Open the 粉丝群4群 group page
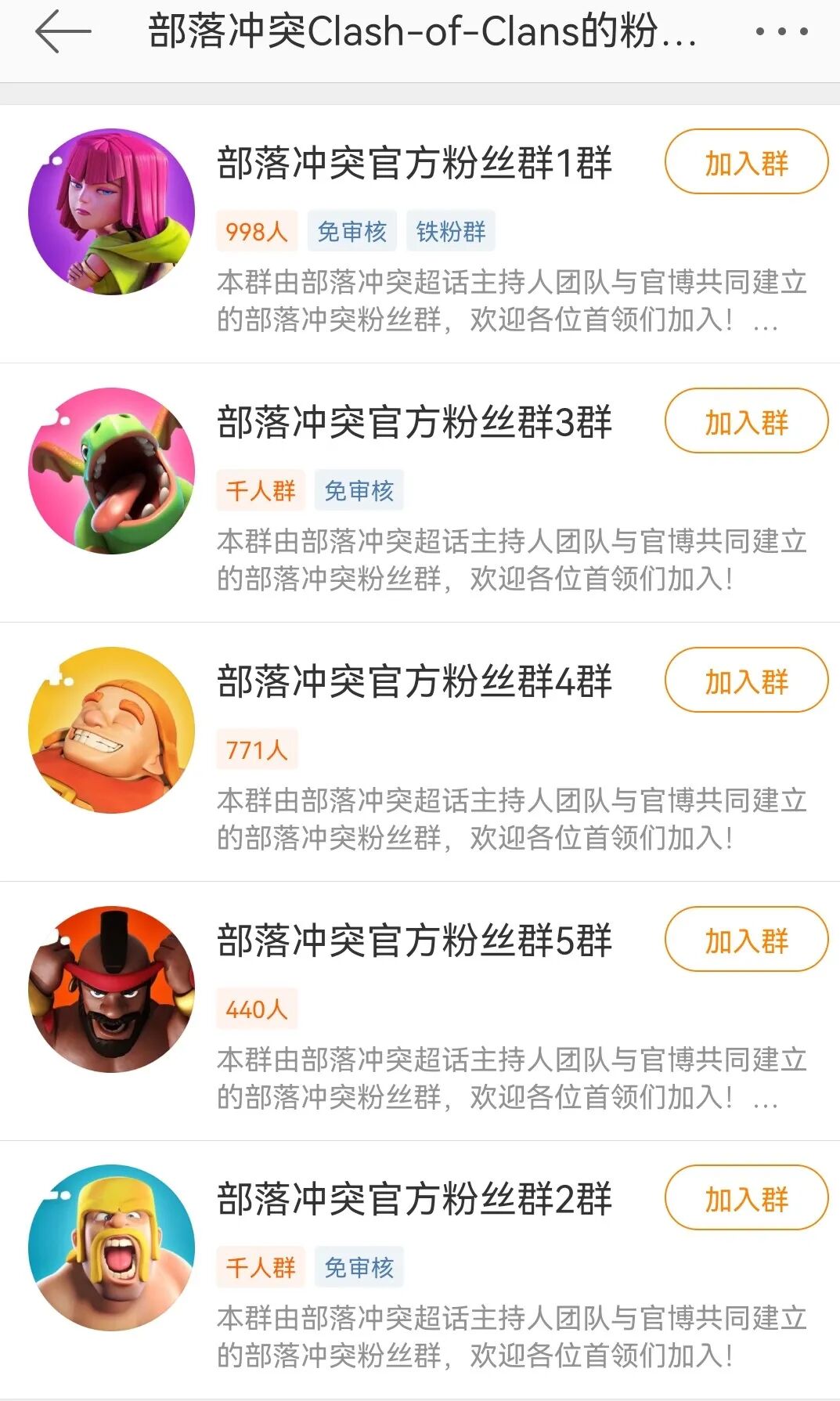Viewport: 840px width, 1401px height. (x=414, y=682)
